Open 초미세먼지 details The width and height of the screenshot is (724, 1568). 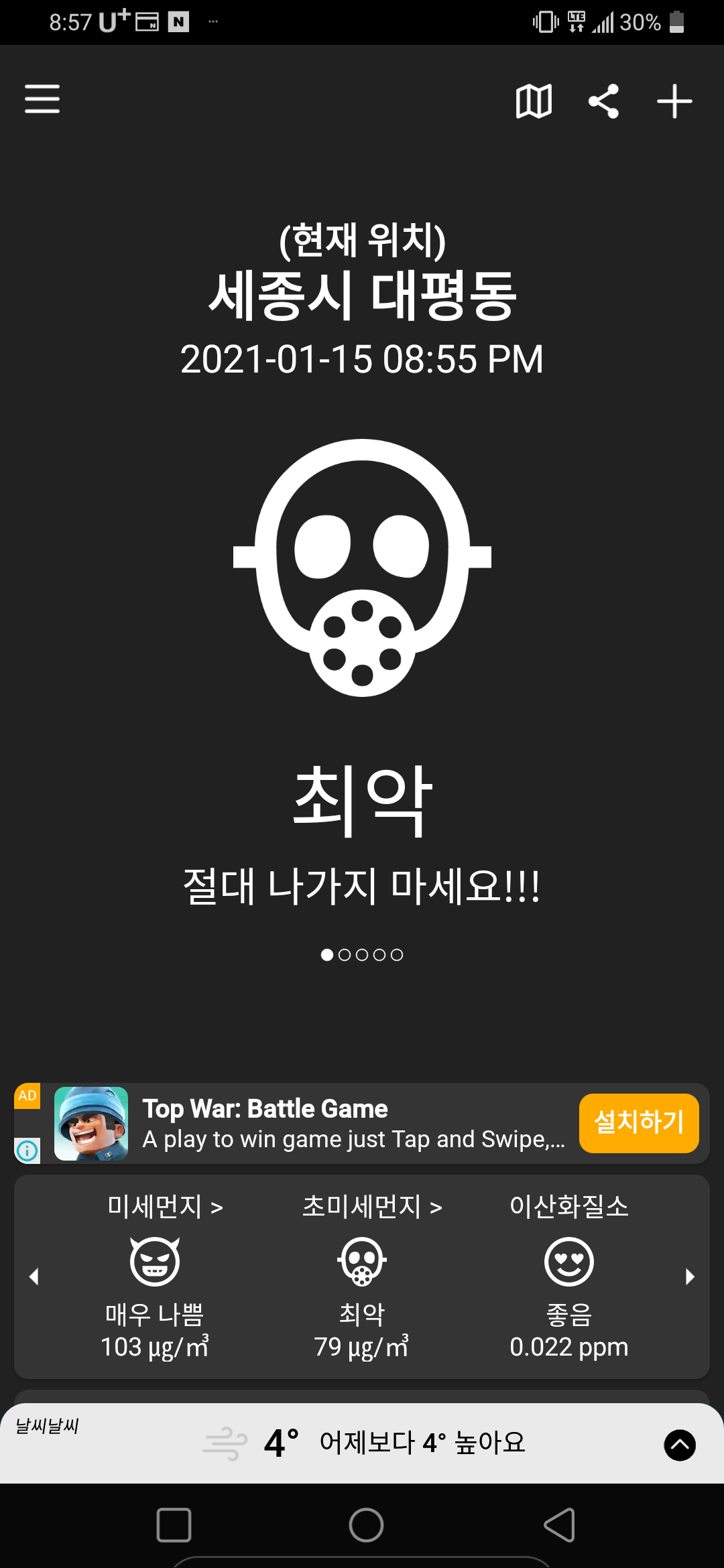[371, 1207]
